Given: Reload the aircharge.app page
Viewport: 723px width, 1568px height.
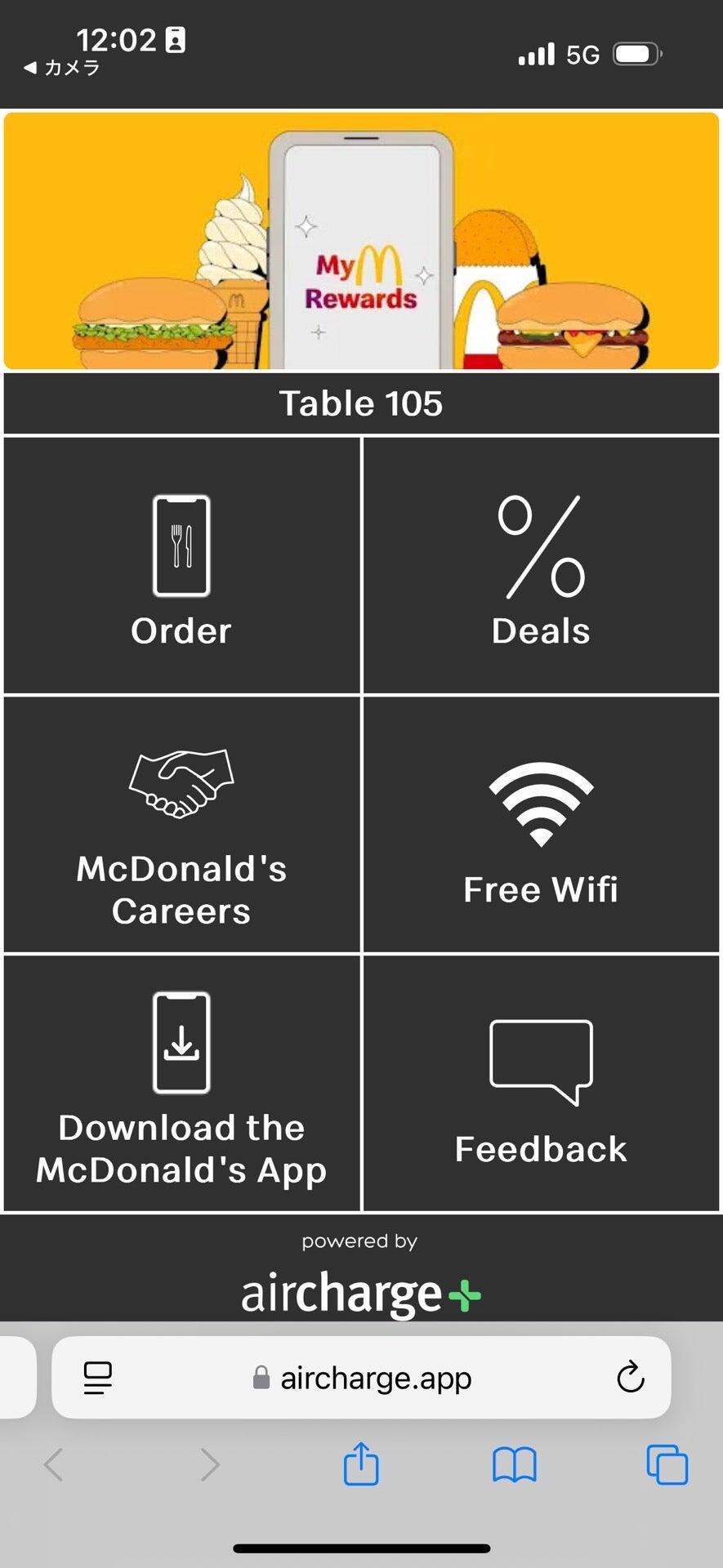Looking at the screenshot, I should tap(630, 1378).
